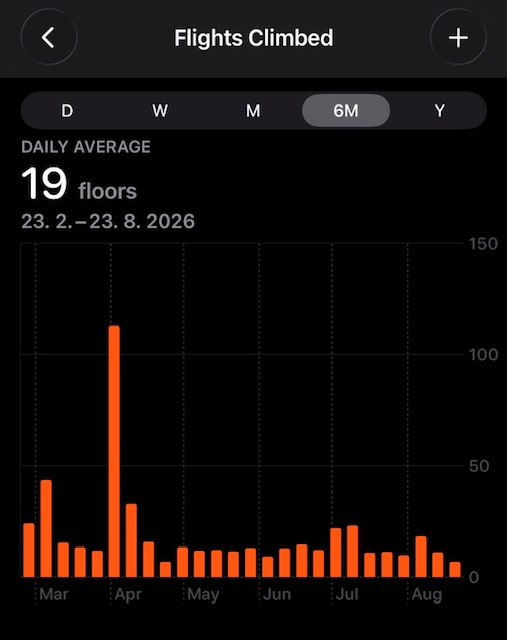Tap the tallest bar at the start of April
The width and height of the screenshot is (507, 640).
click(x=114, y=451)
